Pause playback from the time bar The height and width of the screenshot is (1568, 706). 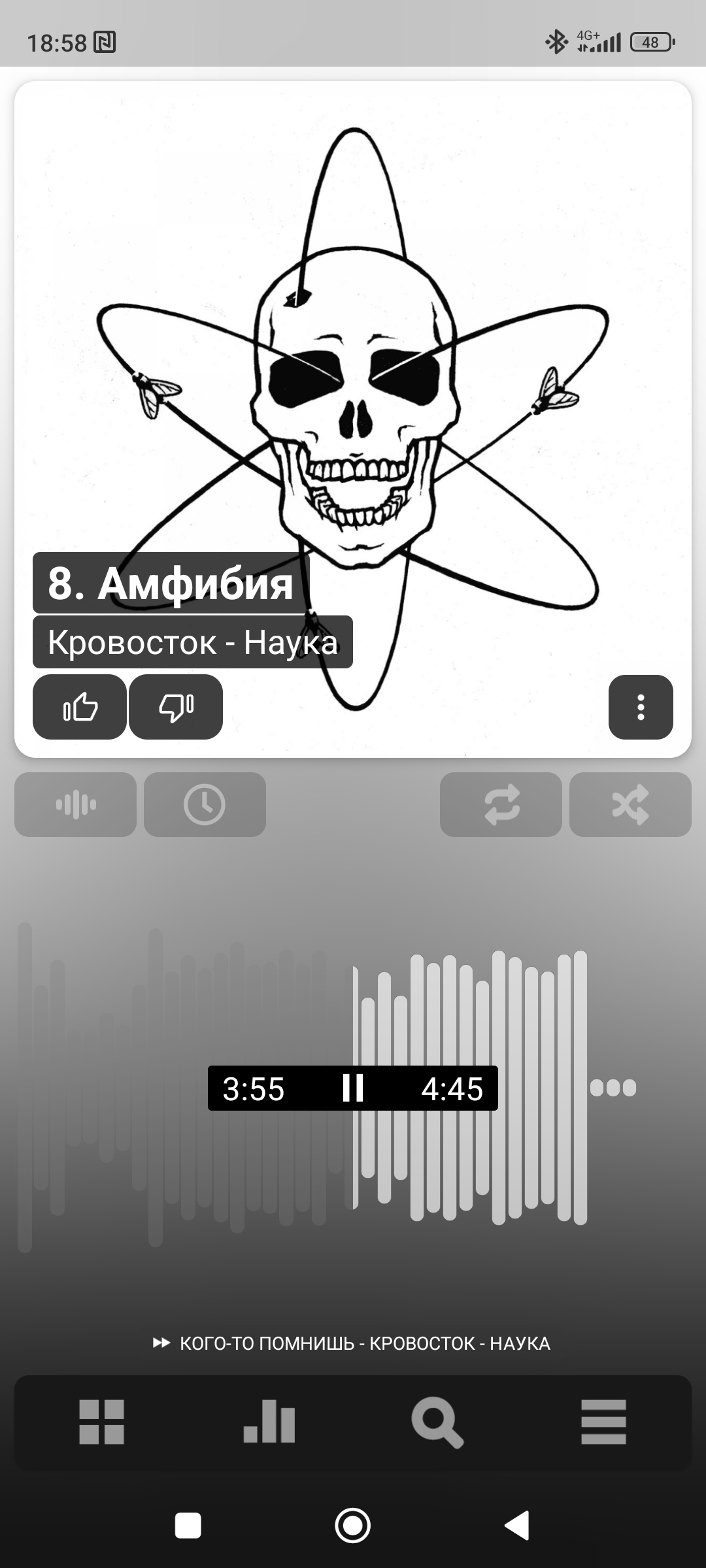(353, 1088)
